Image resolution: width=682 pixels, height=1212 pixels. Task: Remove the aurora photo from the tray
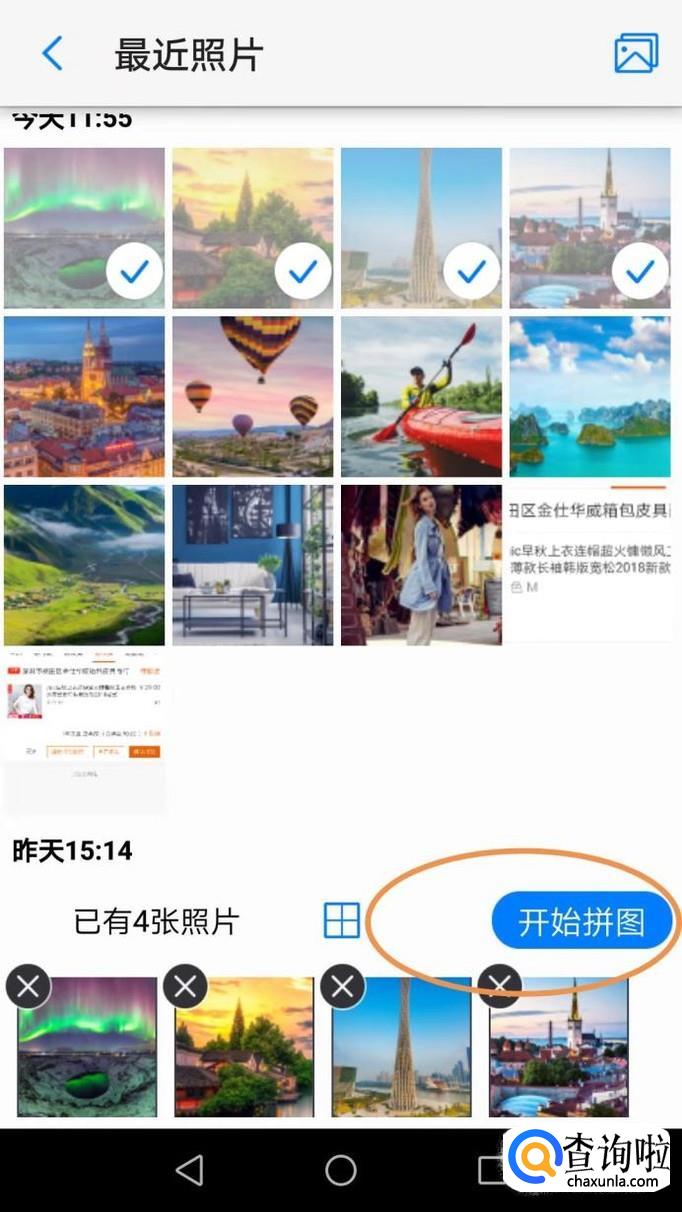(28, 987)
